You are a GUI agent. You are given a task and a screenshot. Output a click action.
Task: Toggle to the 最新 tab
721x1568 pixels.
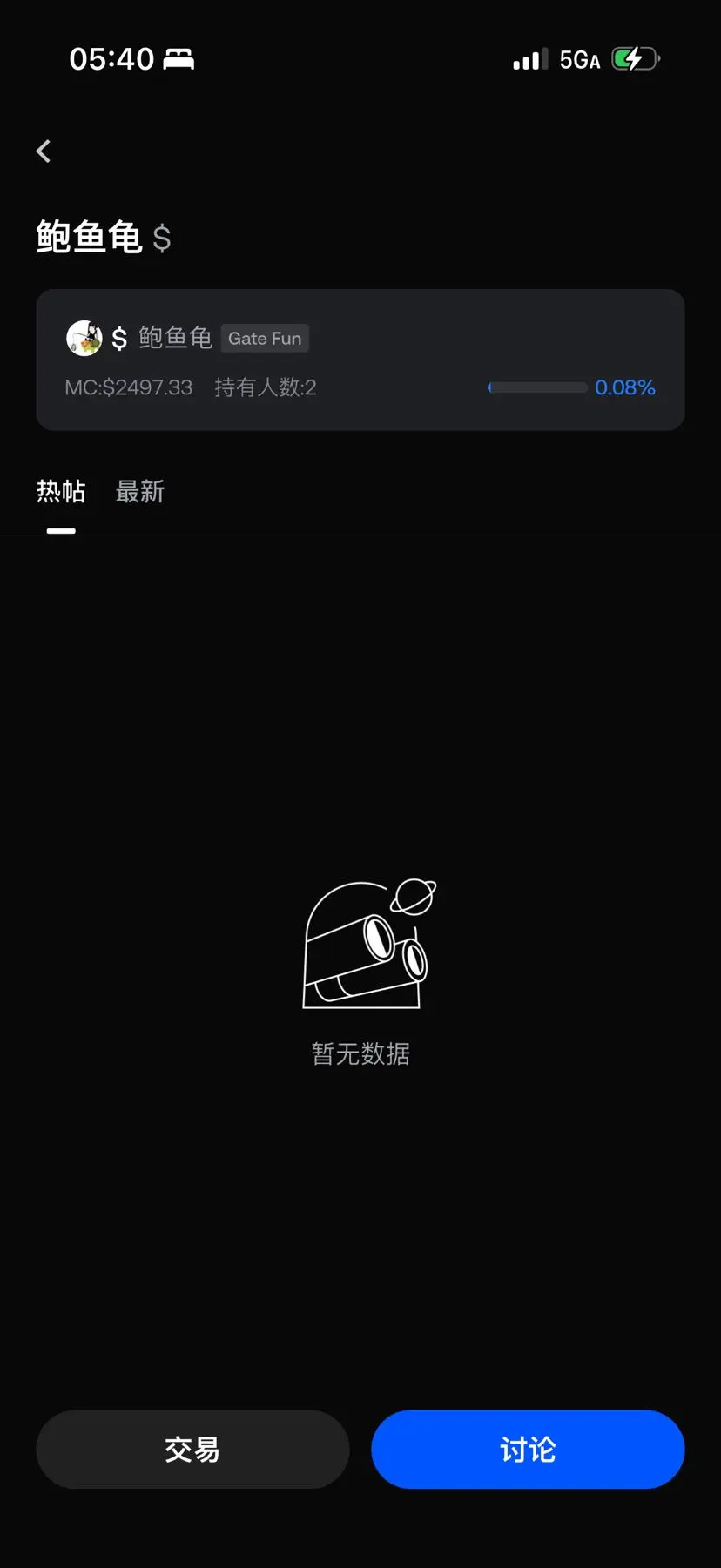click(x=139, y=491)
